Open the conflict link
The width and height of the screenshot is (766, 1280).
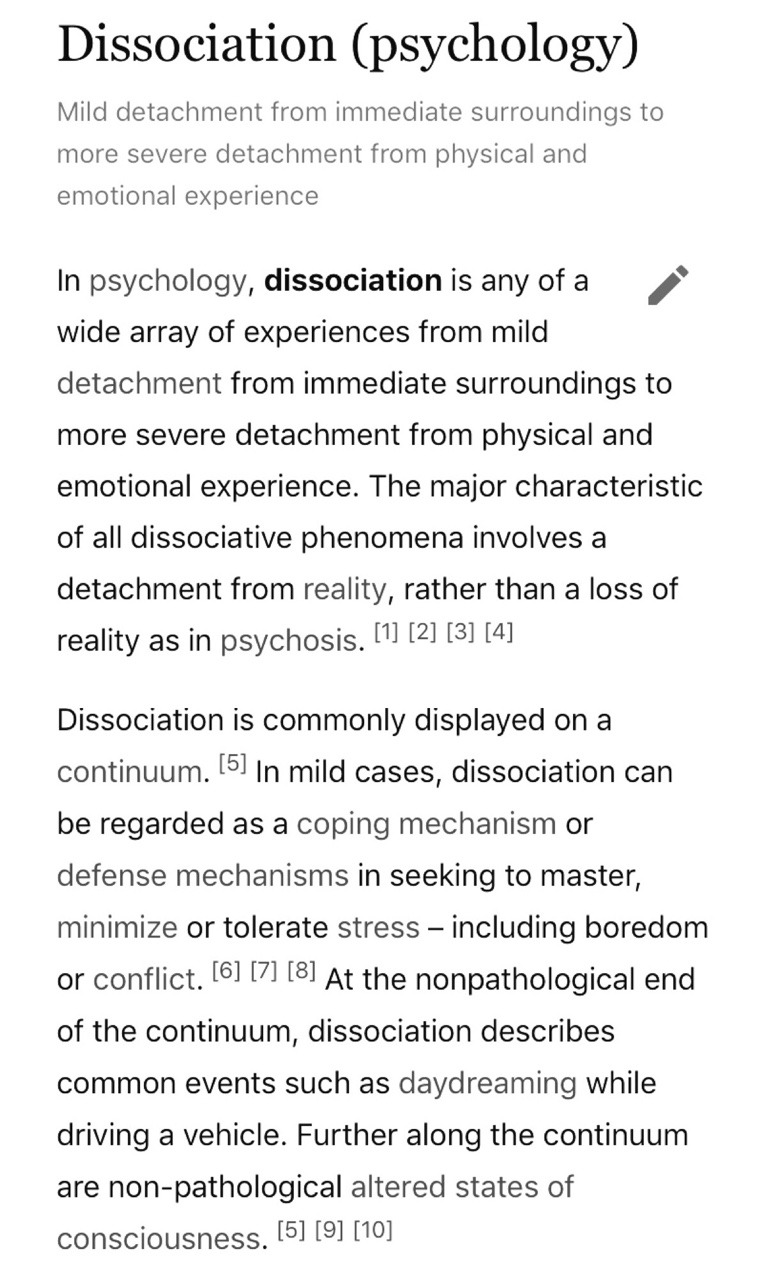tap(147, 980)
